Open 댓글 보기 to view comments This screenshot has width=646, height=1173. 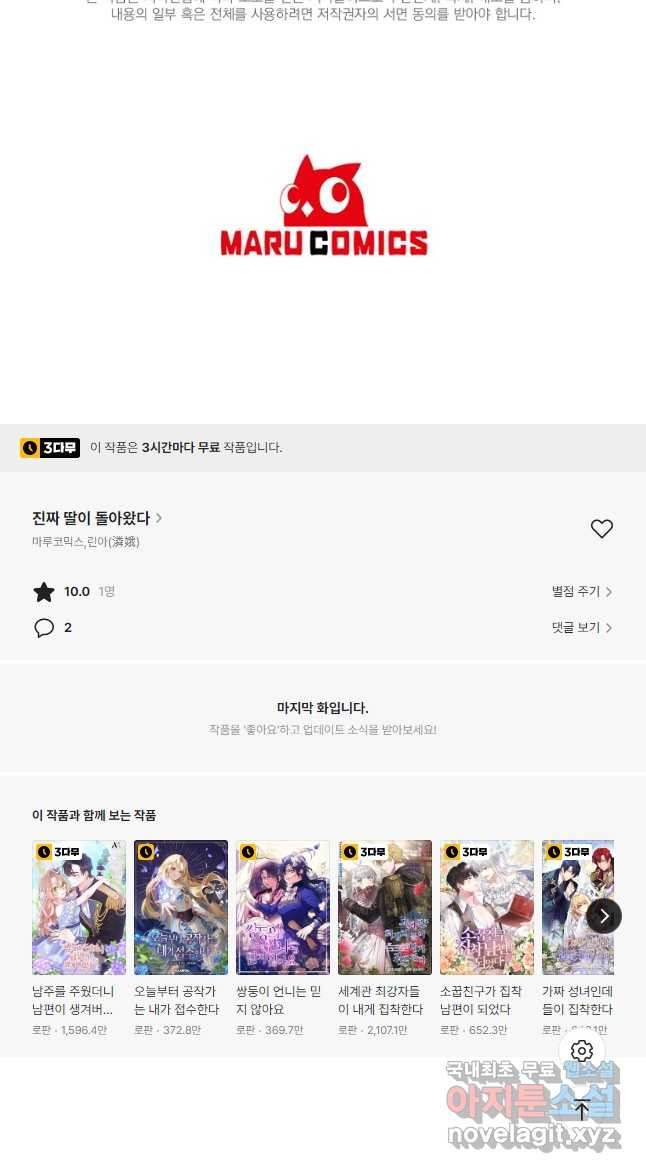tap(581, 628)
